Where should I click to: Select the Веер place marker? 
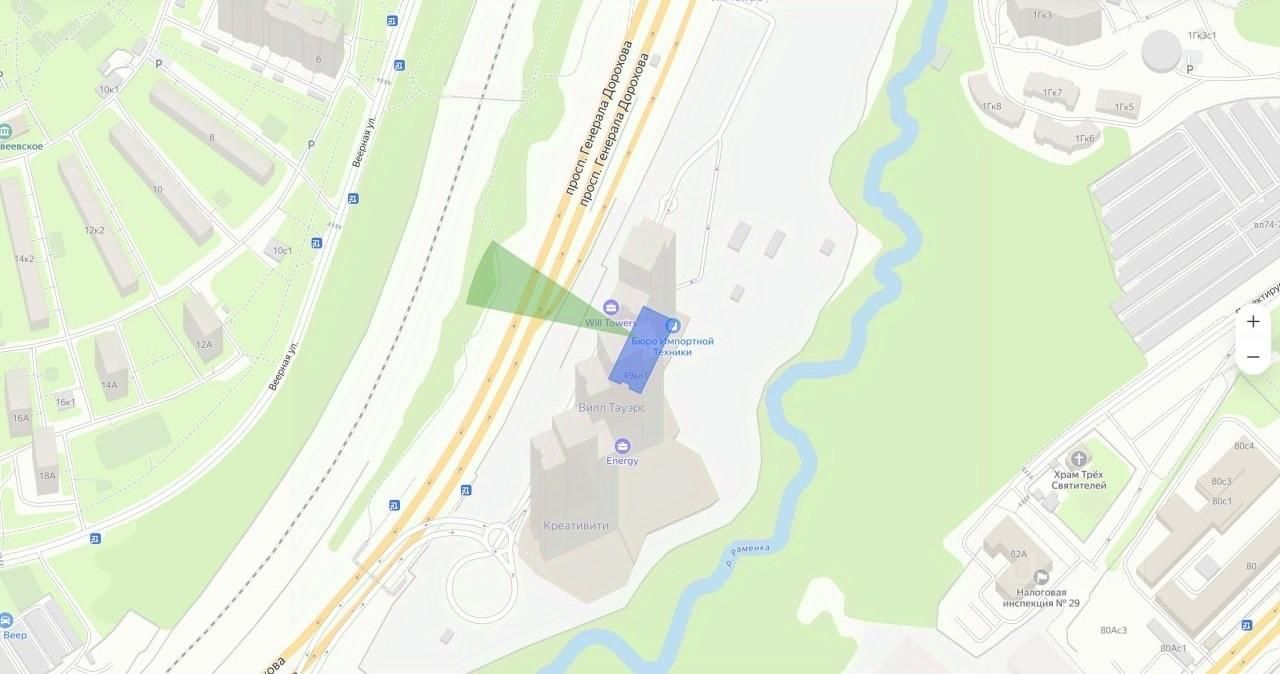pos(5,620)
